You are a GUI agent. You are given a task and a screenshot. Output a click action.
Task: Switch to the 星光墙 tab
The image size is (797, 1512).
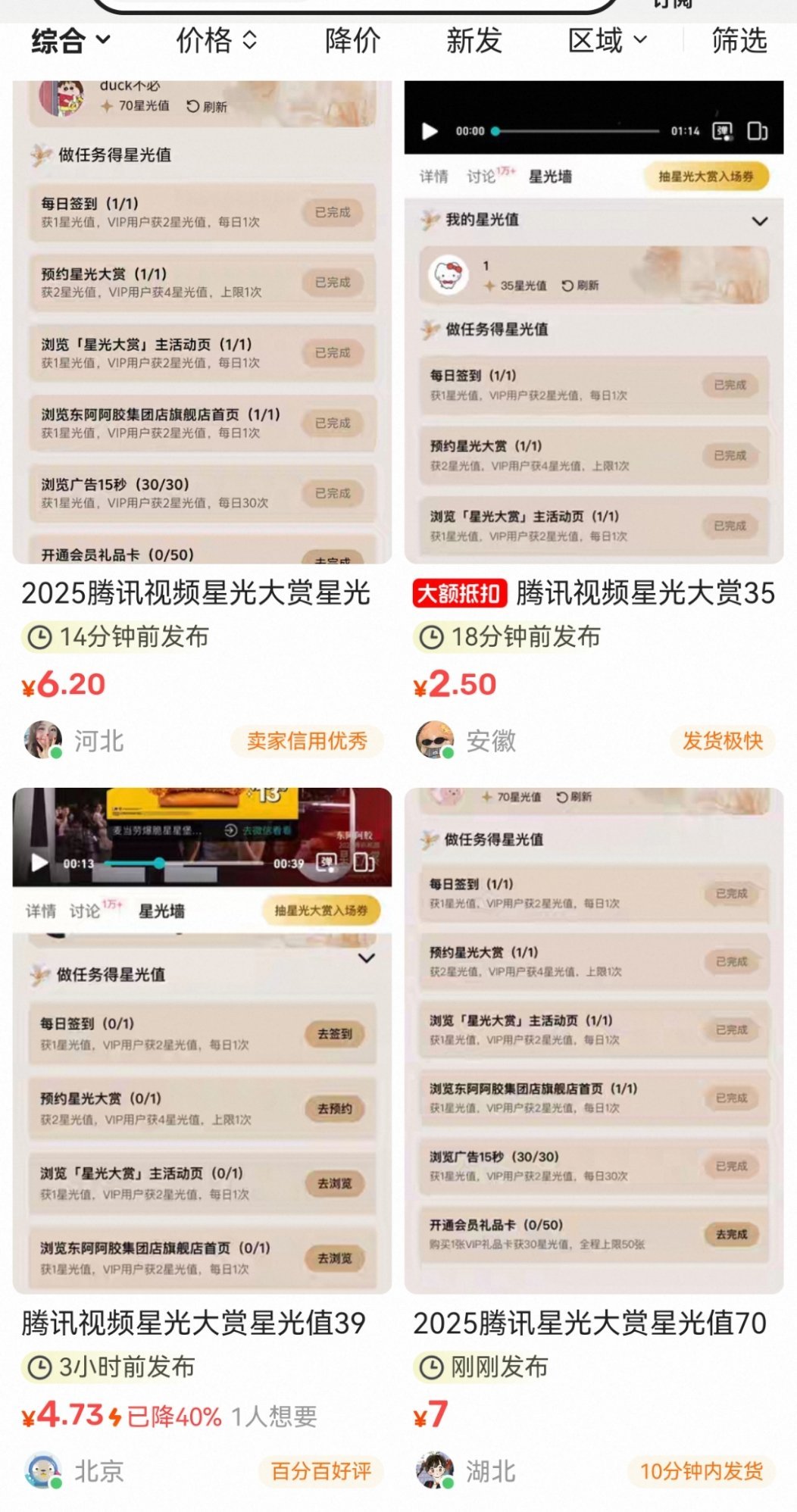pyautogui.click(x=552, y=176)
